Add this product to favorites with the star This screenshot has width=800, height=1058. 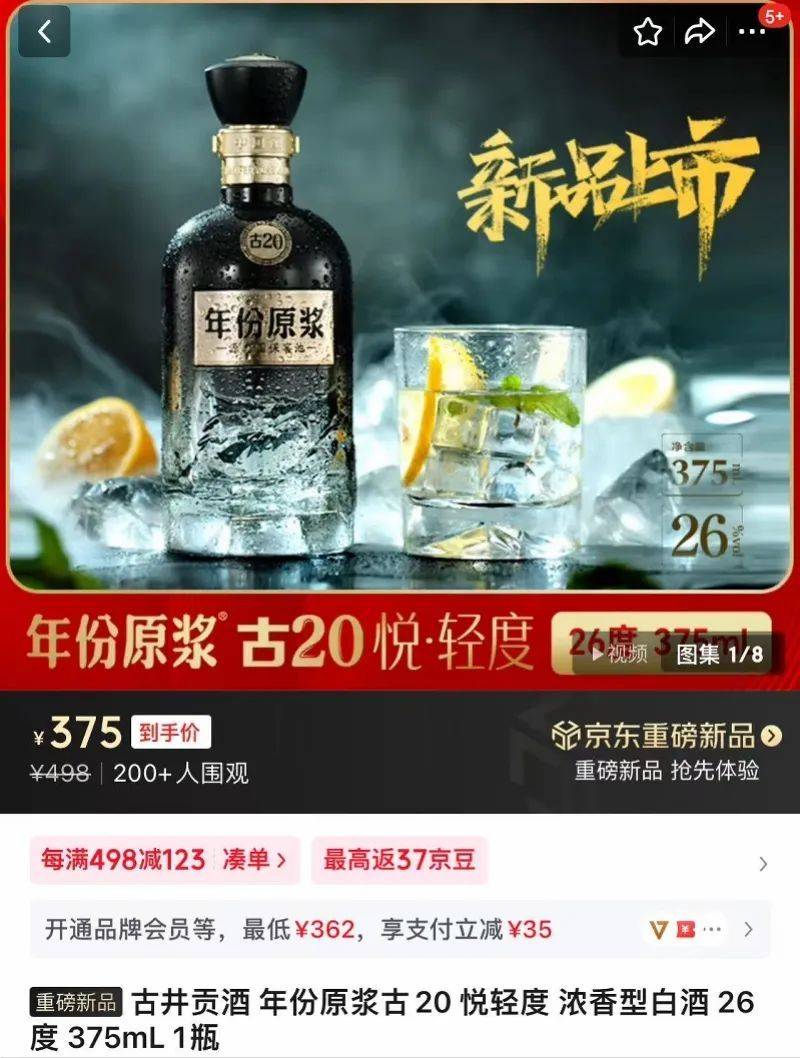[648, 32]
